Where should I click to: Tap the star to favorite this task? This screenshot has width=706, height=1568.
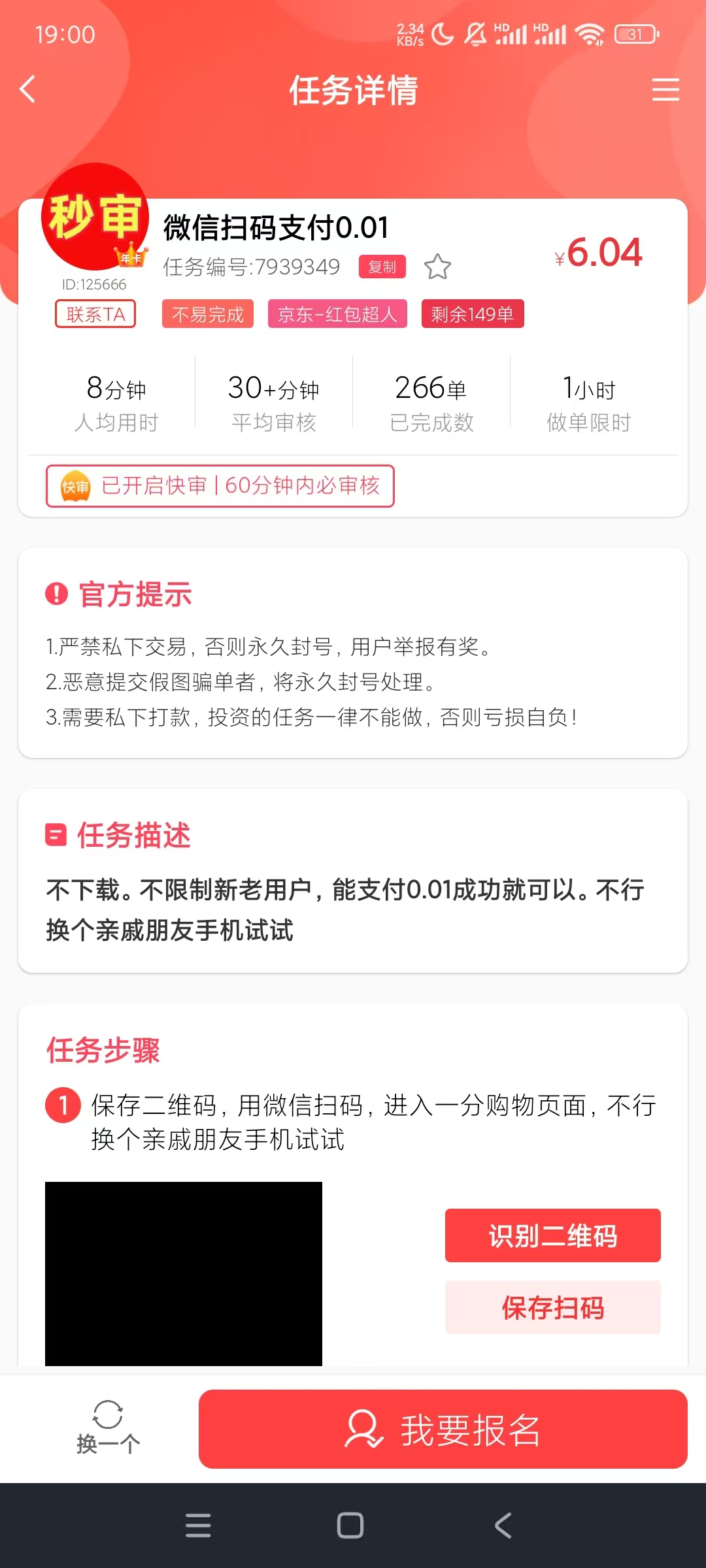click(x=437, y=267)
